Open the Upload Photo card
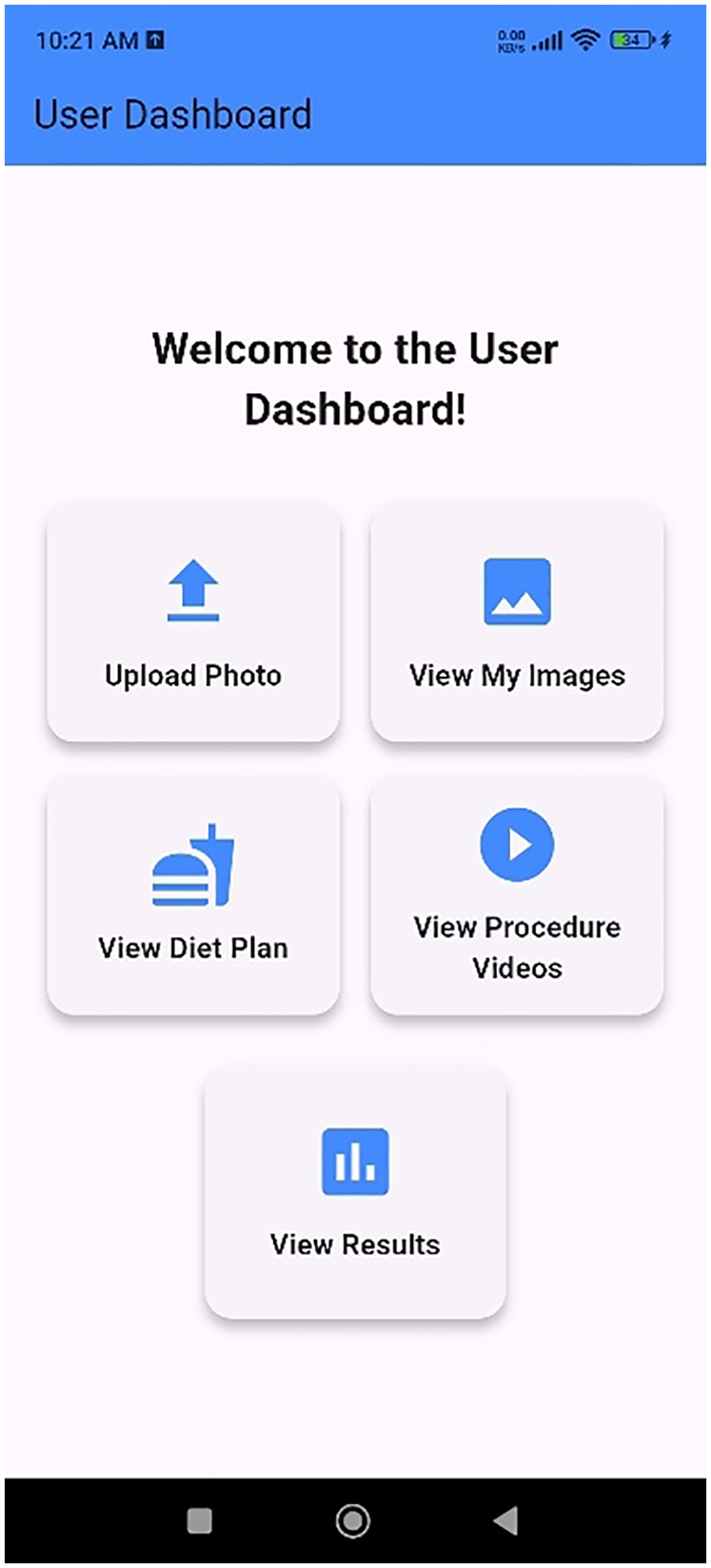The height and width of the screenshot is (1568, 711). pyautogui.click(x=193, y=622)
